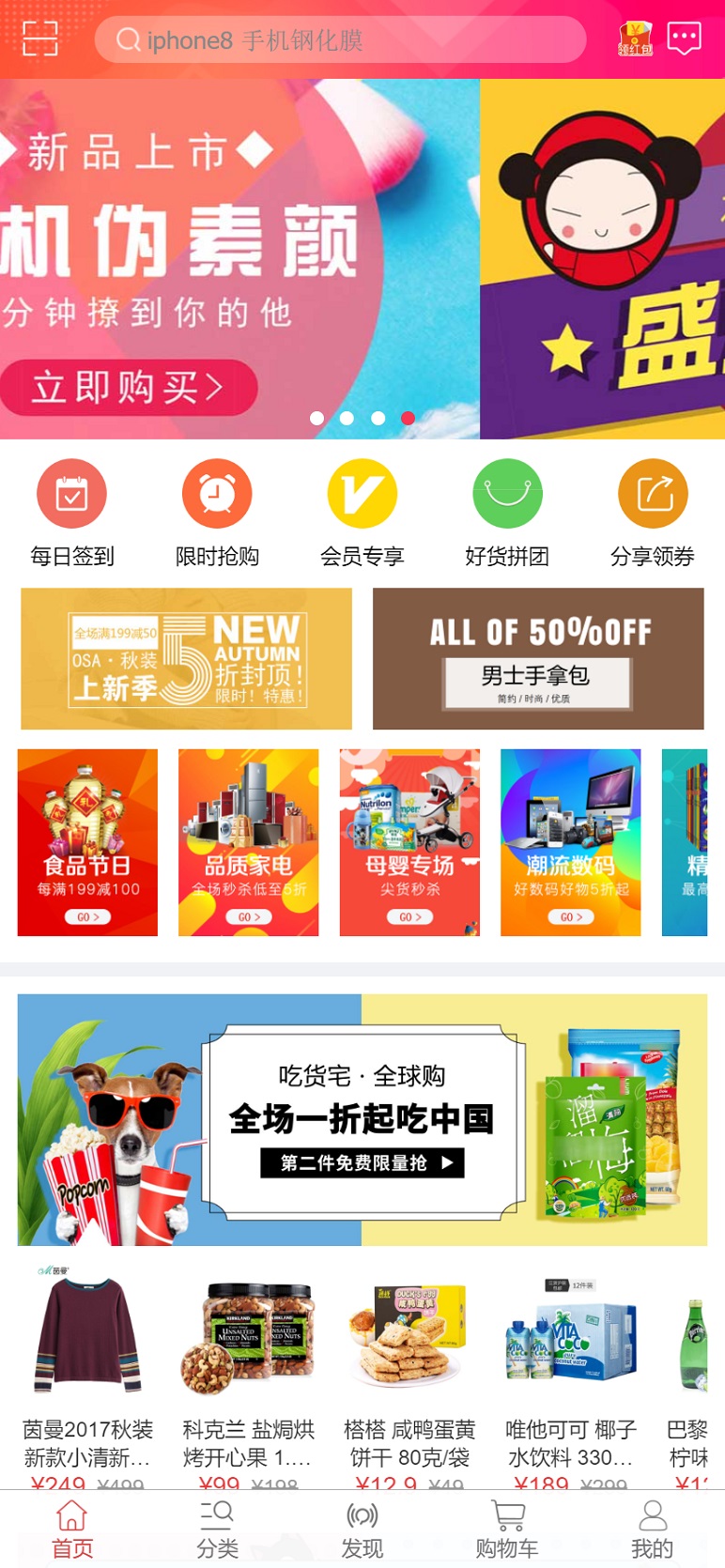Switch to the 购物车 cart tab

pos(507,1530)
